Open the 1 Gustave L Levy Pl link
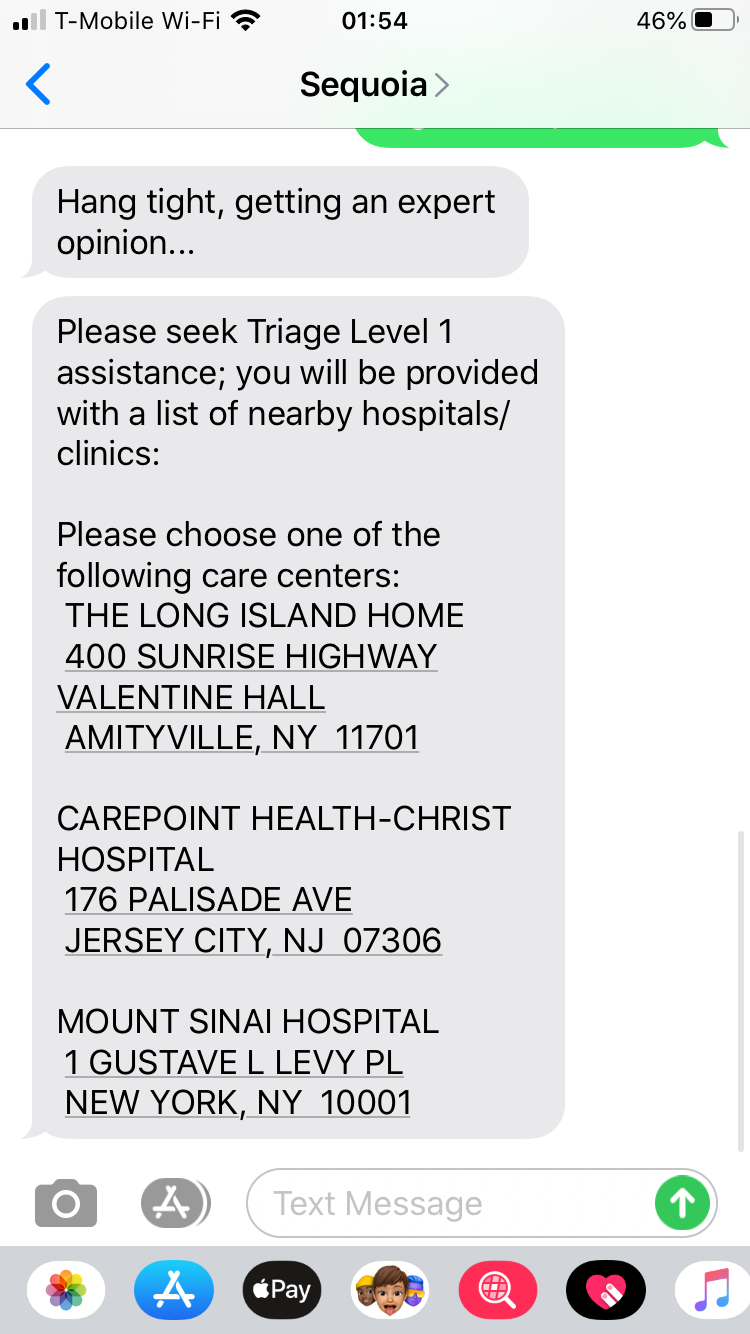This screenshot has width=750, height=1334. pyautogui.click(x=234, y=1062)
